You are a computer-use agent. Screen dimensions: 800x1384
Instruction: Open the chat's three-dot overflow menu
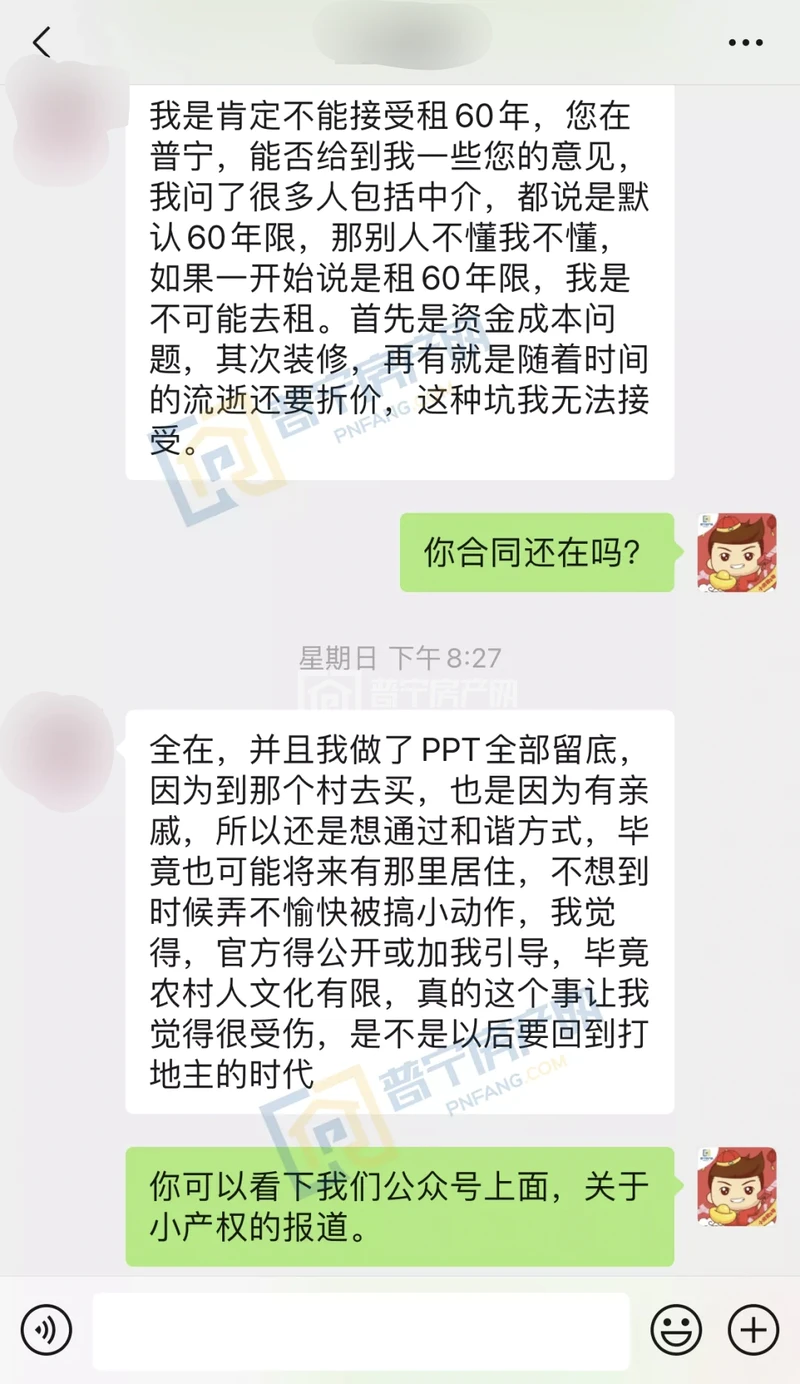point(746,43)
